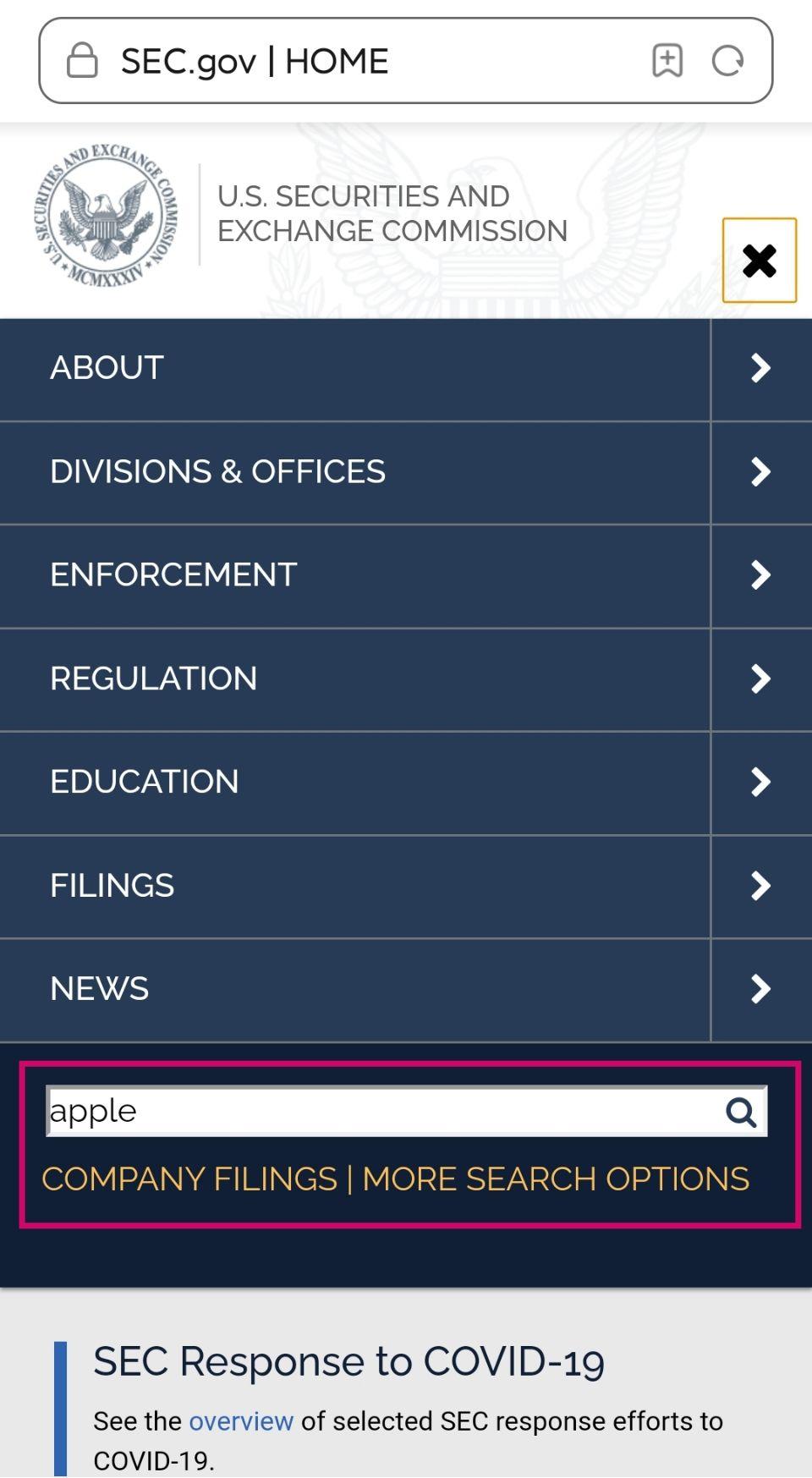This screenshot has width=812, height=1478.
Task: Open More Search Options link
Action: pyautogui.click(x=556, y=1179)
